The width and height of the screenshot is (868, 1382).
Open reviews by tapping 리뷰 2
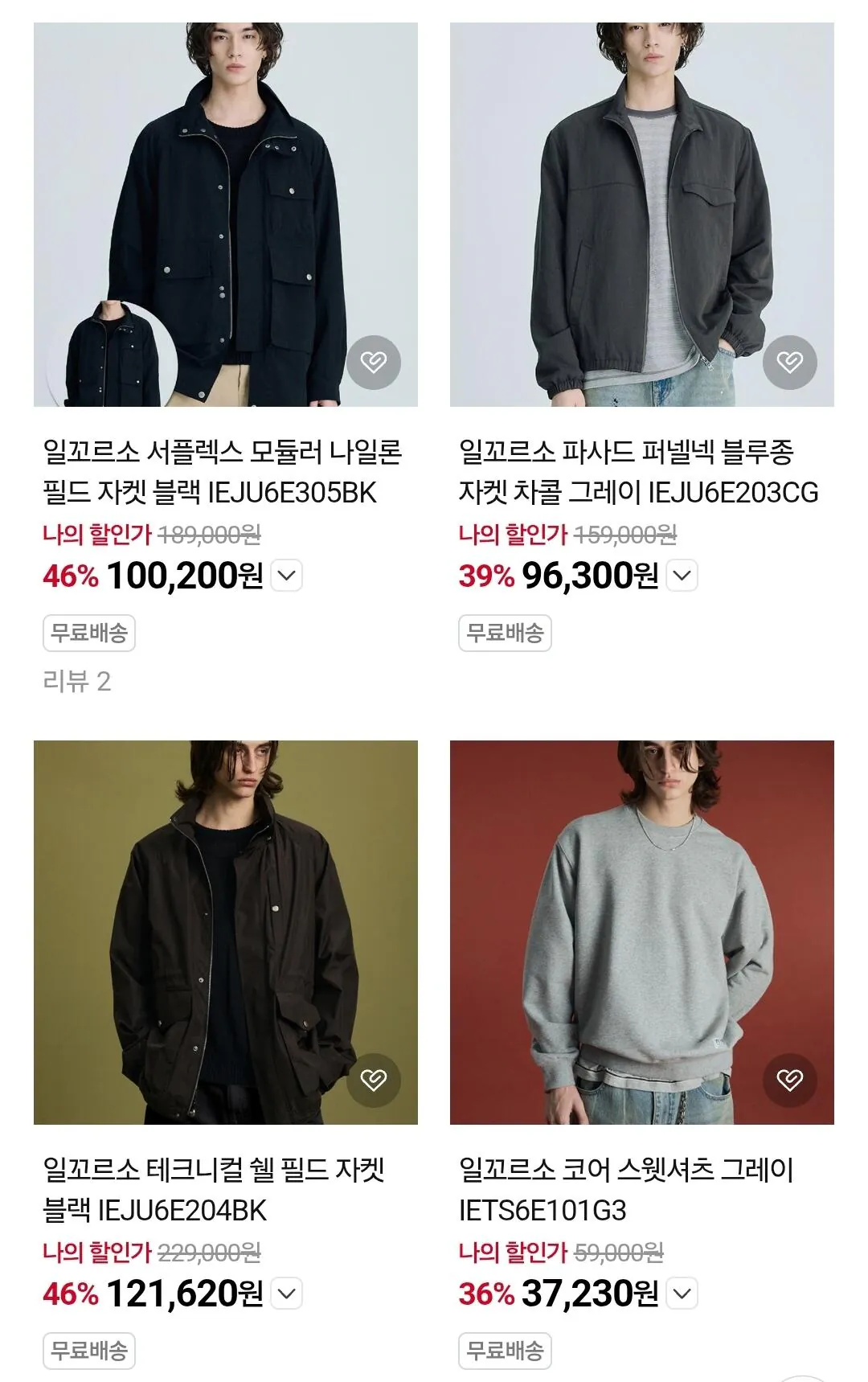[x=77, y=679]
